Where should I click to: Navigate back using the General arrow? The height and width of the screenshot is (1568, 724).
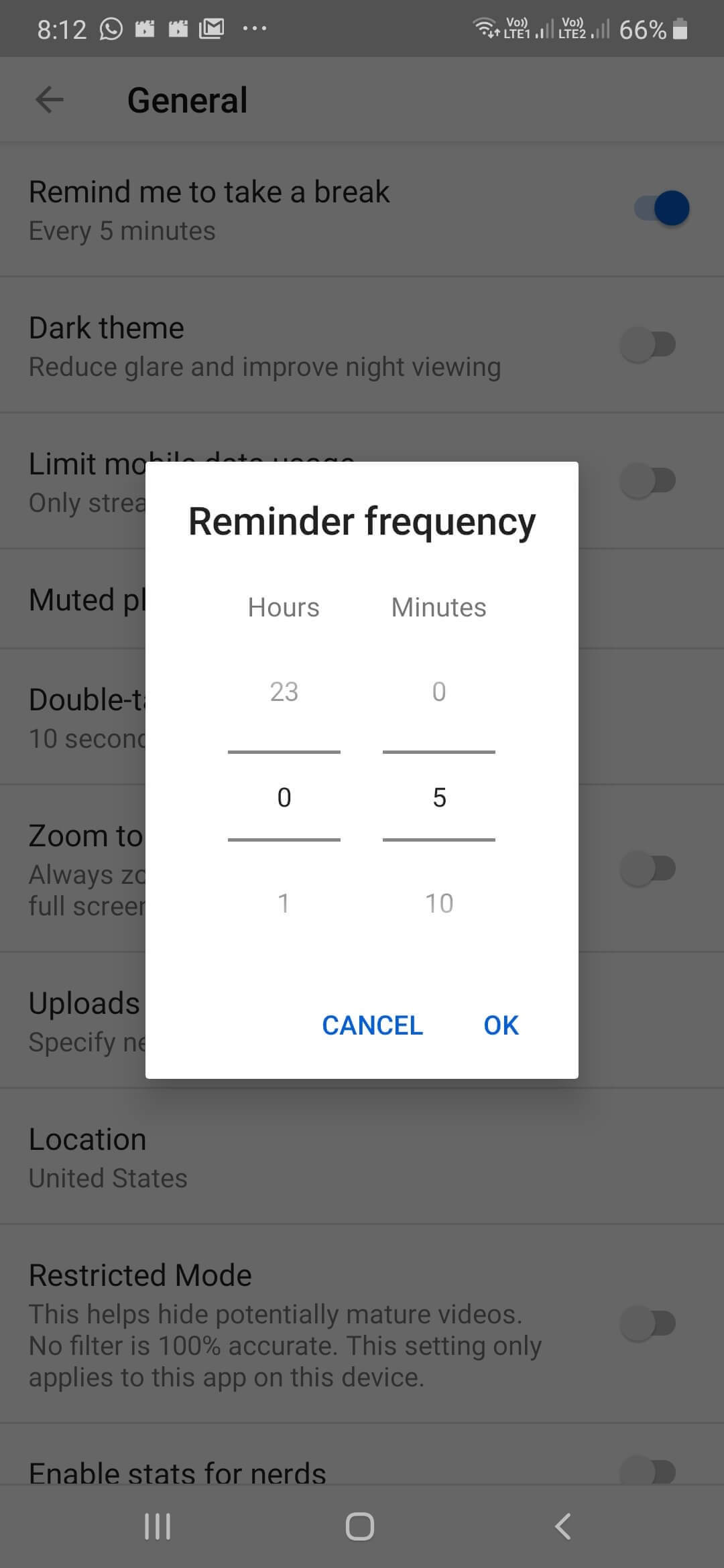(49, 99)
